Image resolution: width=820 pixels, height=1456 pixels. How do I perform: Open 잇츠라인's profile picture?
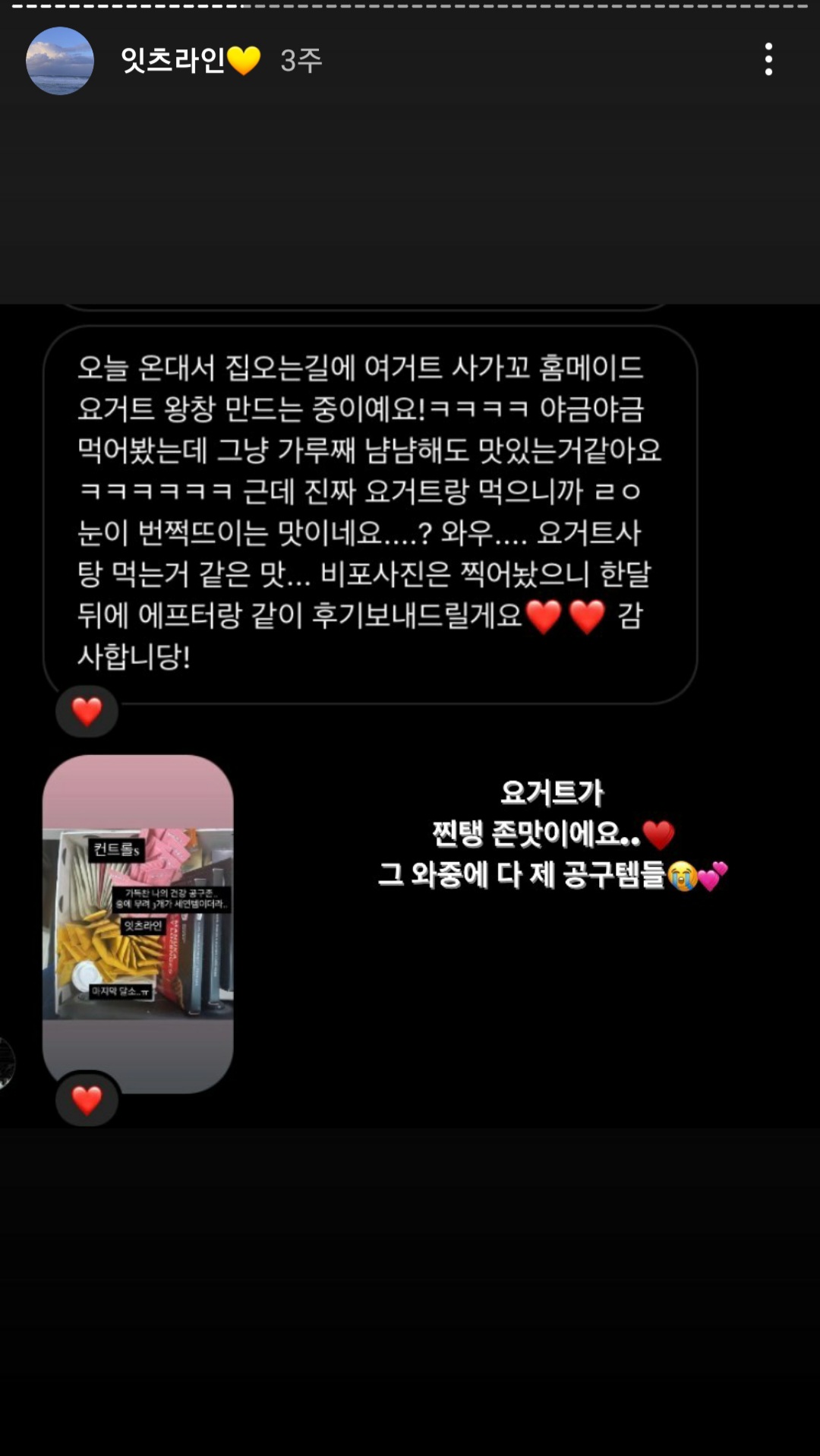60,61
